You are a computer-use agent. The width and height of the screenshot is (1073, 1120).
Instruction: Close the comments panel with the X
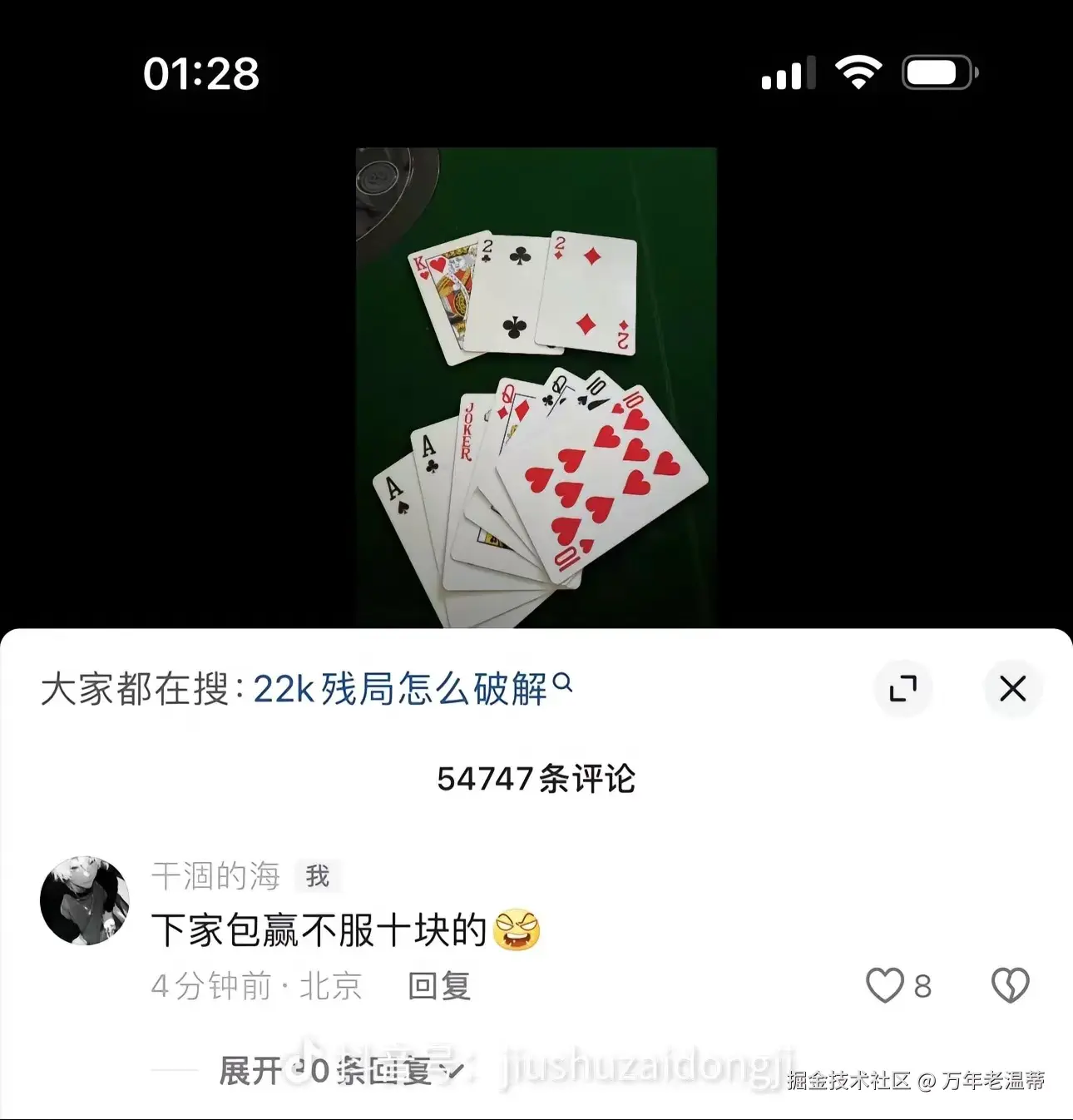coord(1012,689)
